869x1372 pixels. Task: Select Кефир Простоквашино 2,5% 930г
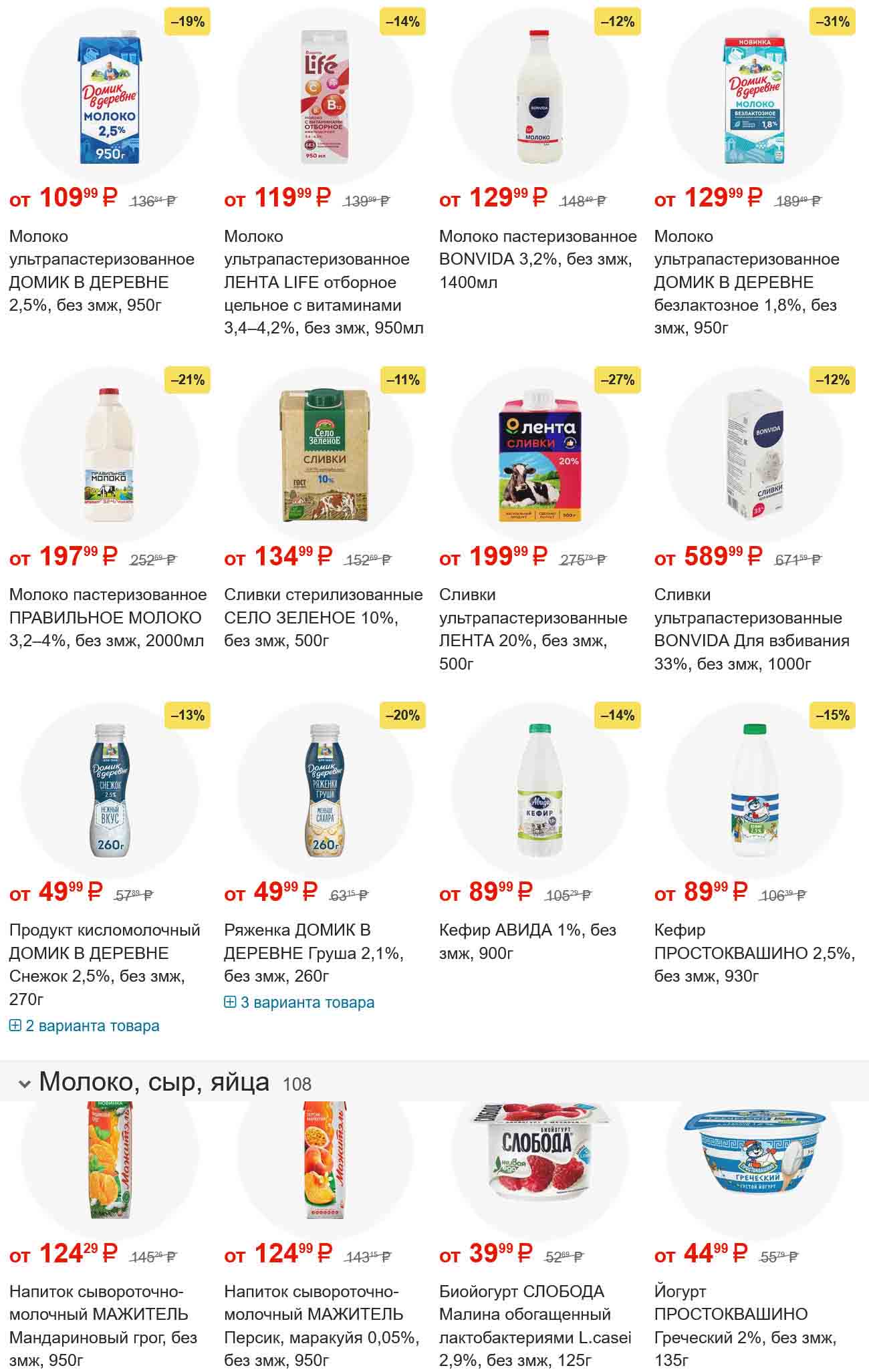pyautogui.click(x=754, y=952)
